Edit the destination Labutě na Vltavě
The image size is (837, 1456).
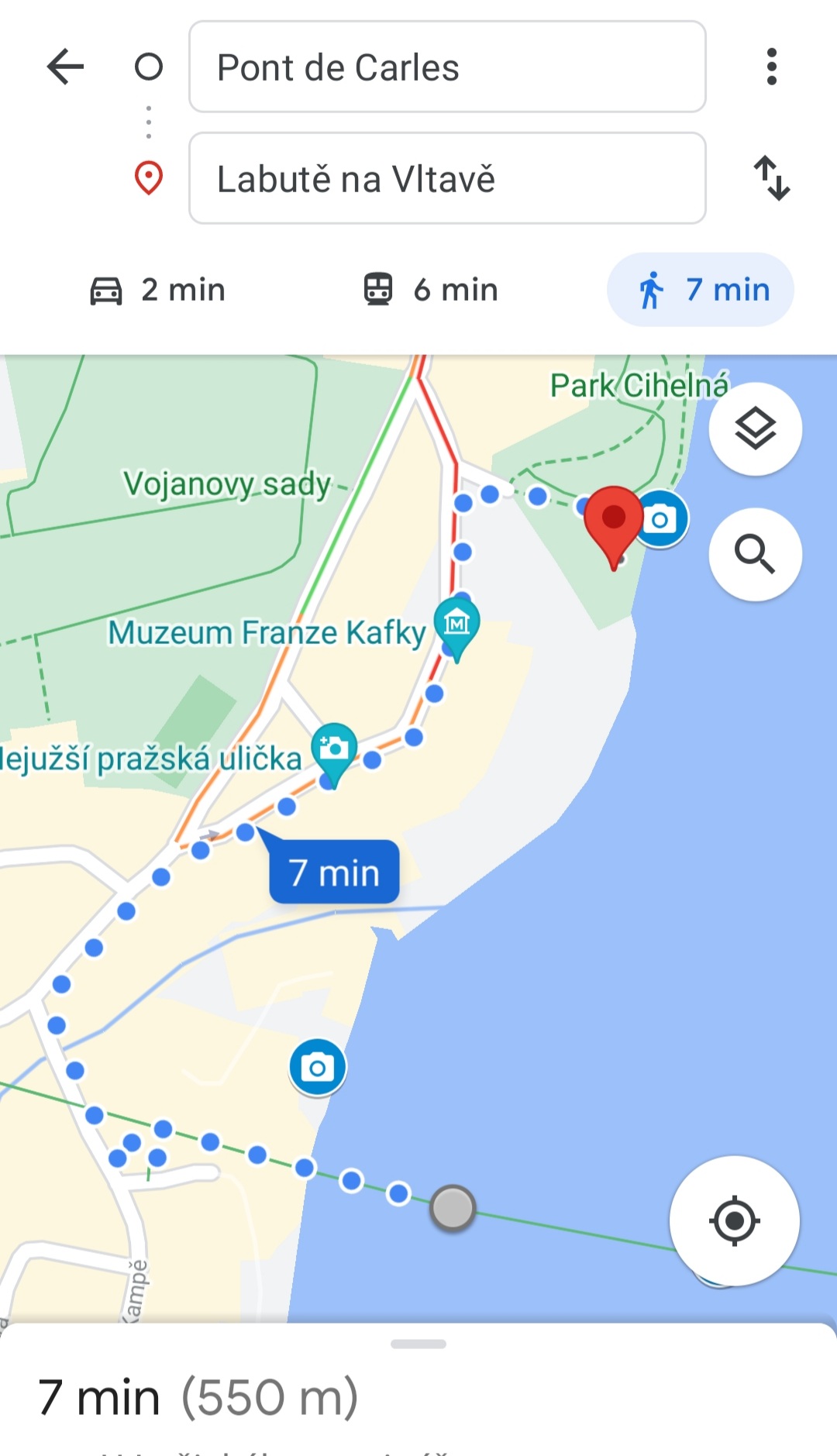pos(447,179)
